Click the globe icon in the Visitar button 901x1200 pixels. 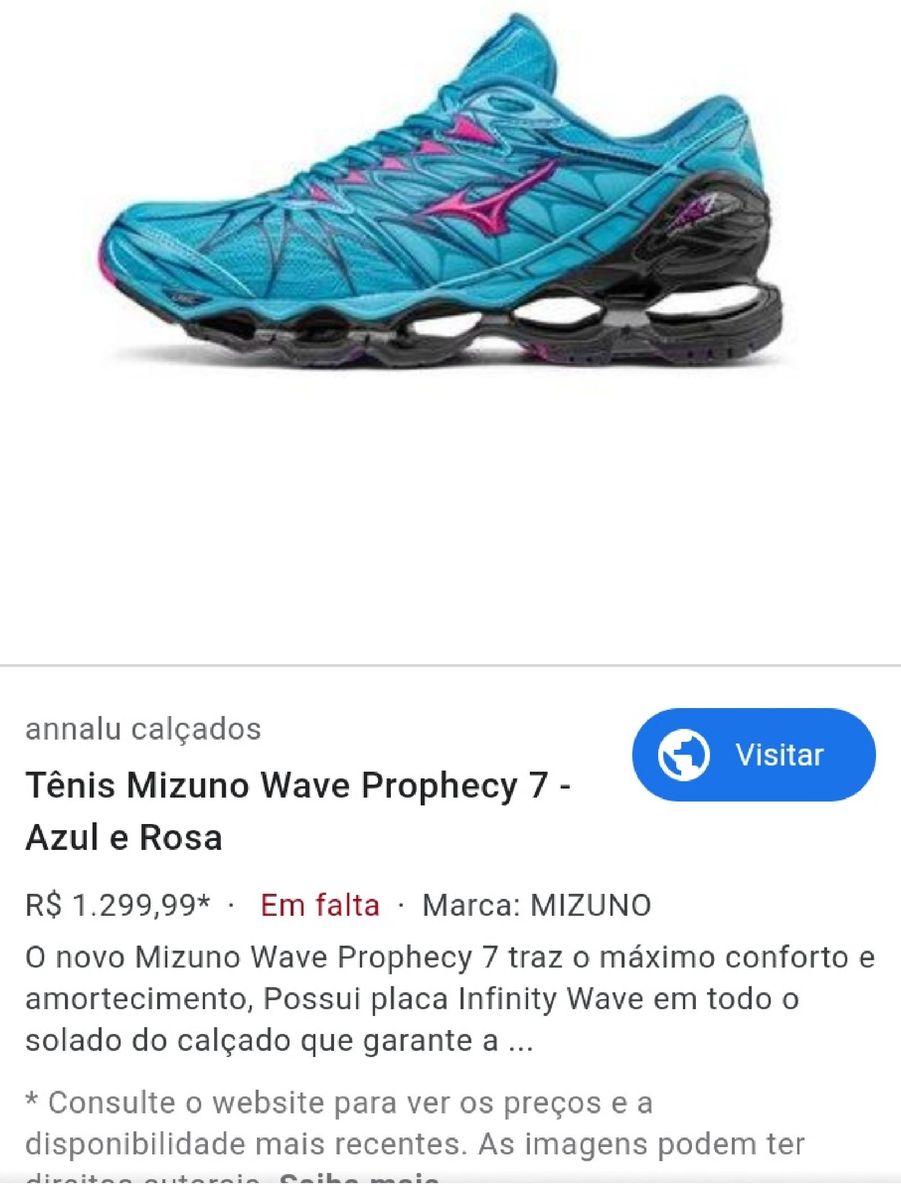[x=682, y=755]
